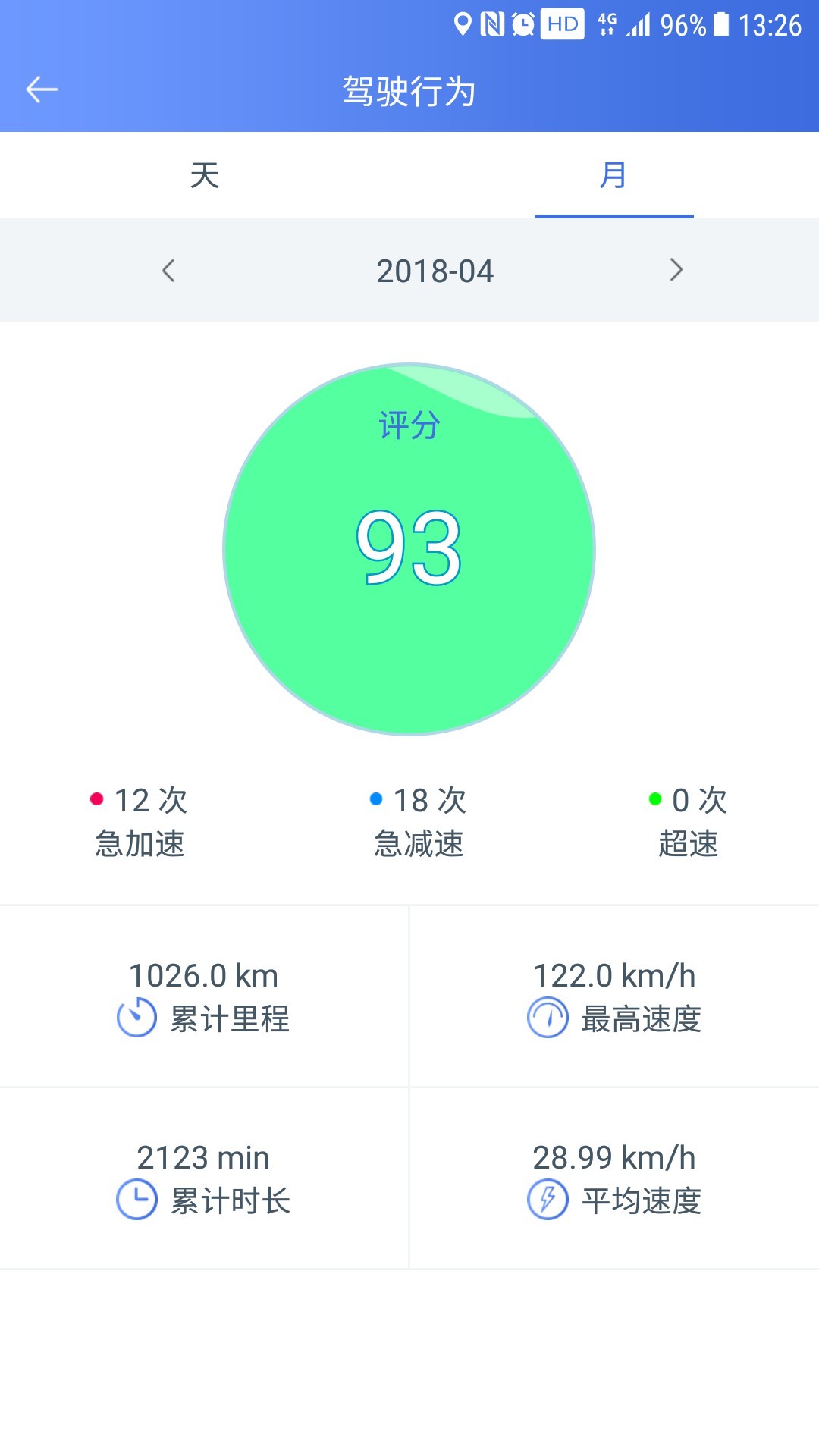Tap the 2018-04 date label
This screenshot has width=819, height=1456.
(436, 271)
